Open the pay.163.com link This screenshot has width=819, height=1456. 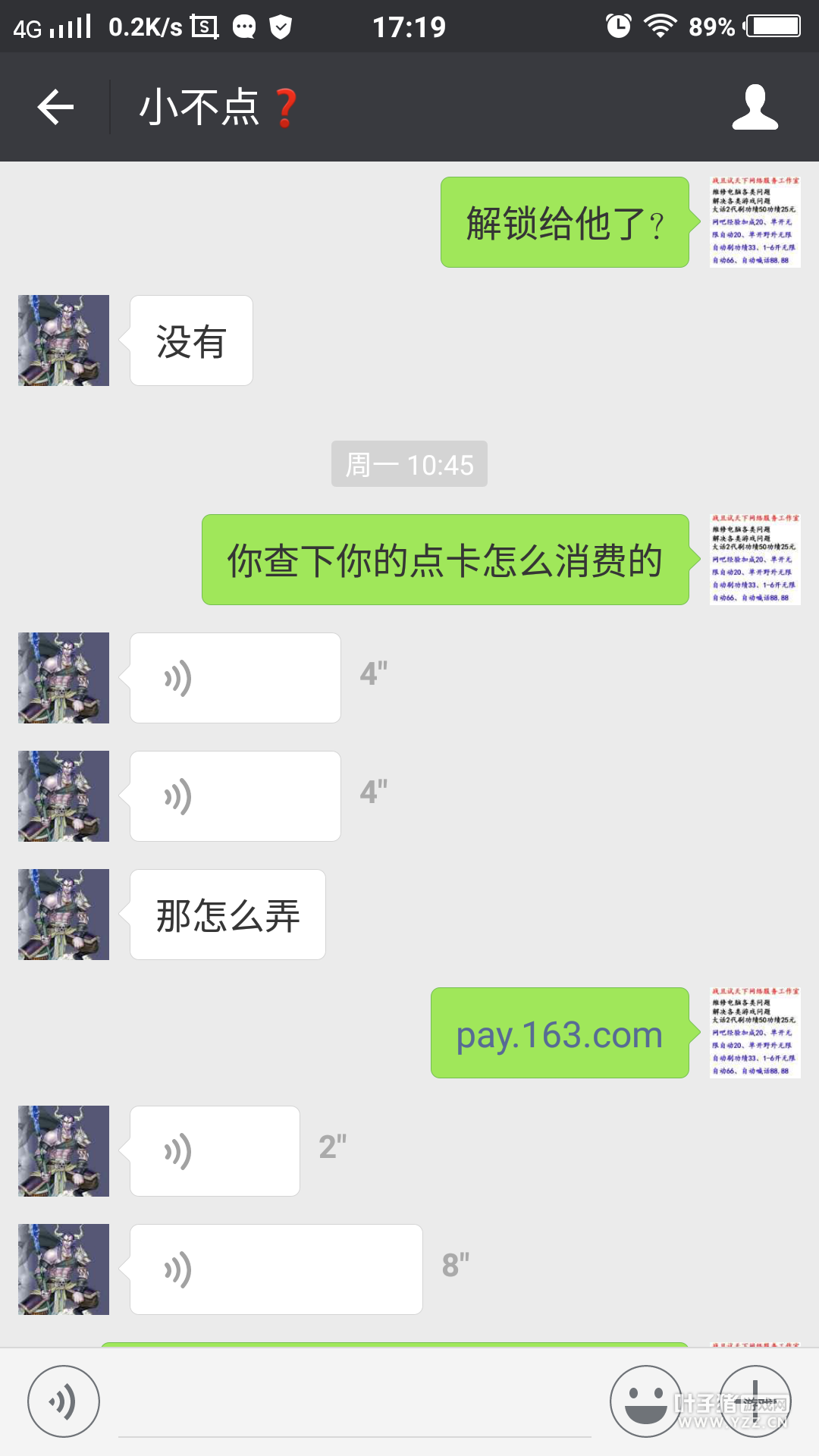point(560,1034)
